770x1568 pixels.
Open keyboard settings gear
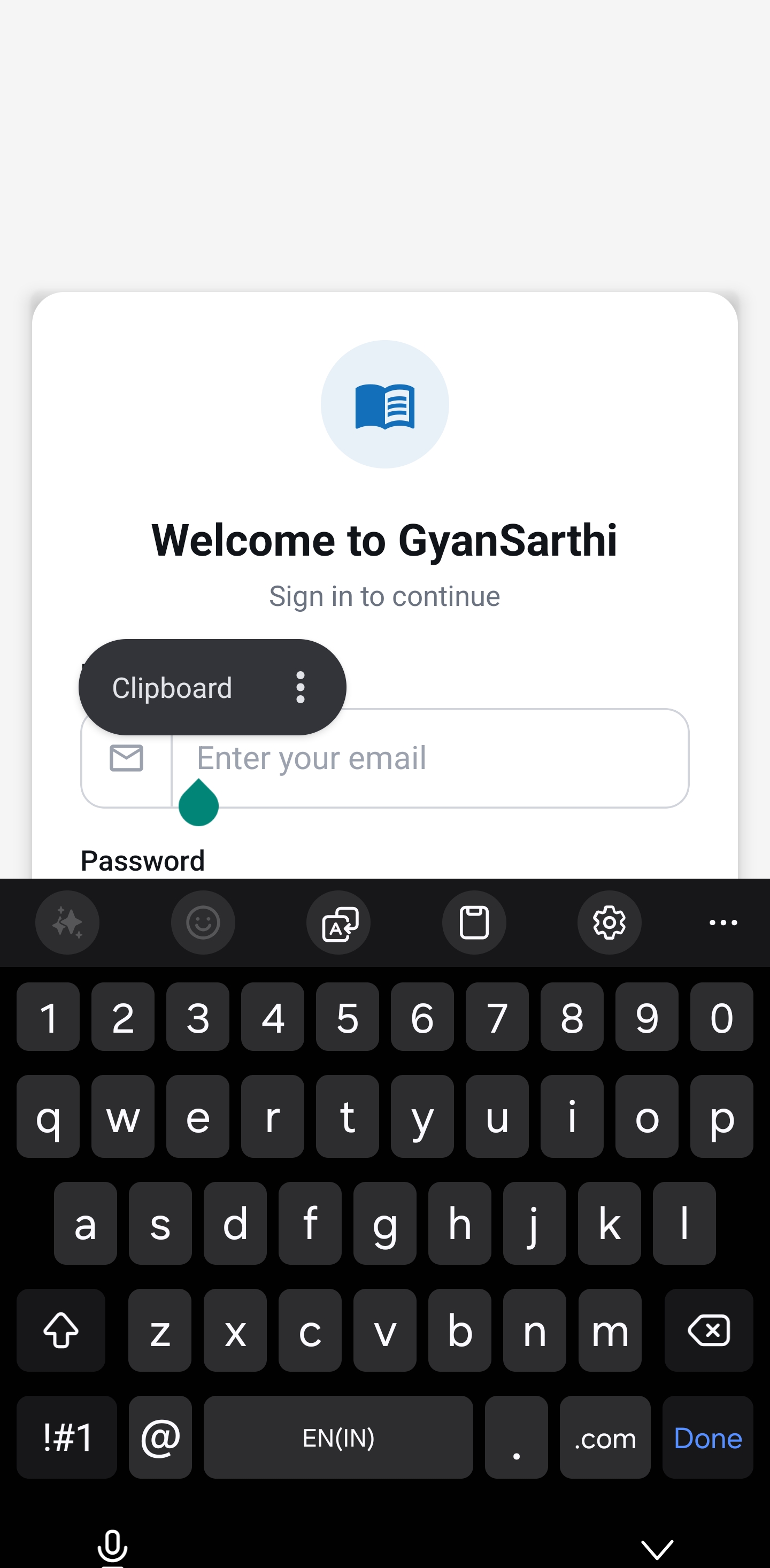click(609, 922)
